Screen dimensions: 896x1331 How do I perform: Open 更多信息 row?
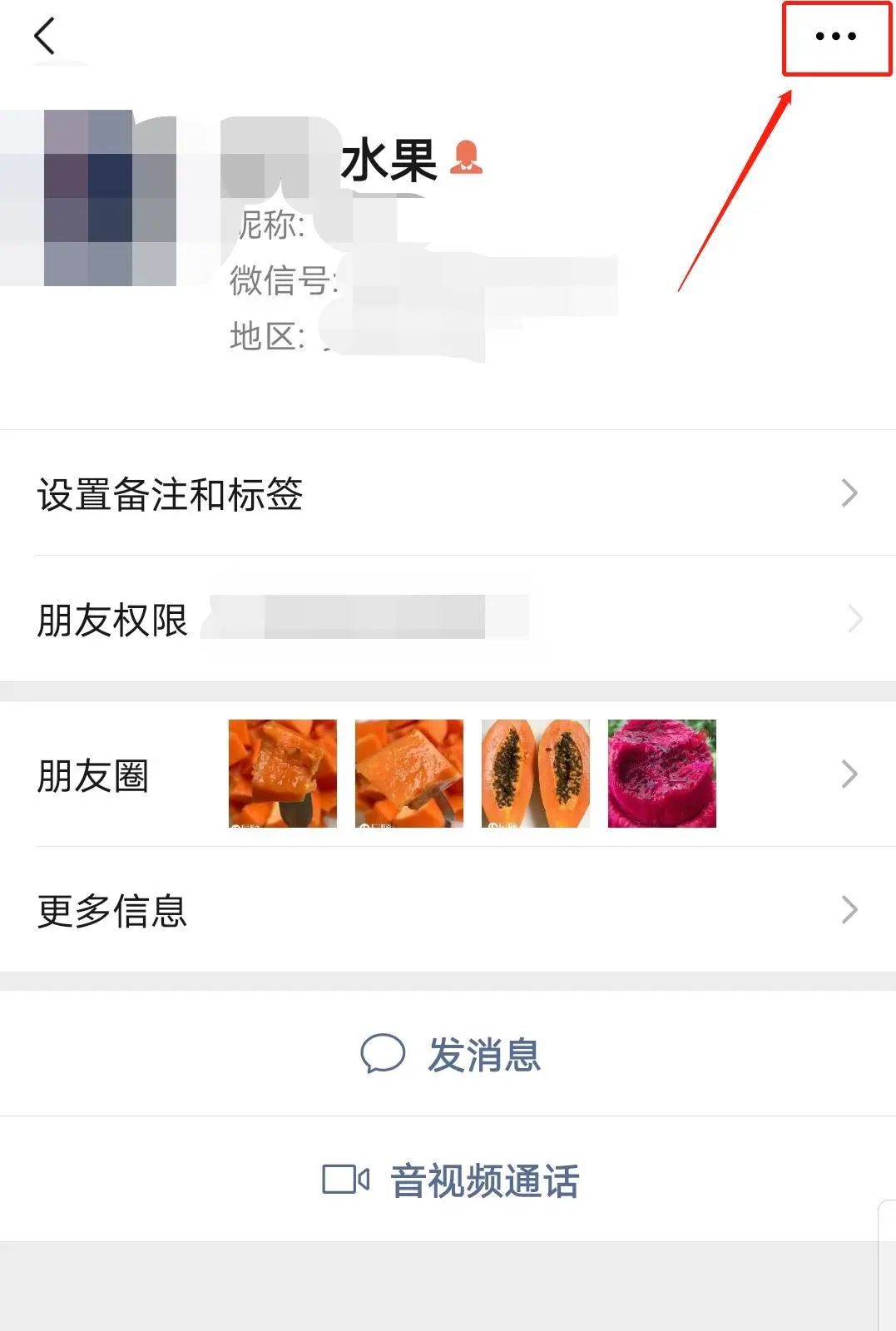448,910
